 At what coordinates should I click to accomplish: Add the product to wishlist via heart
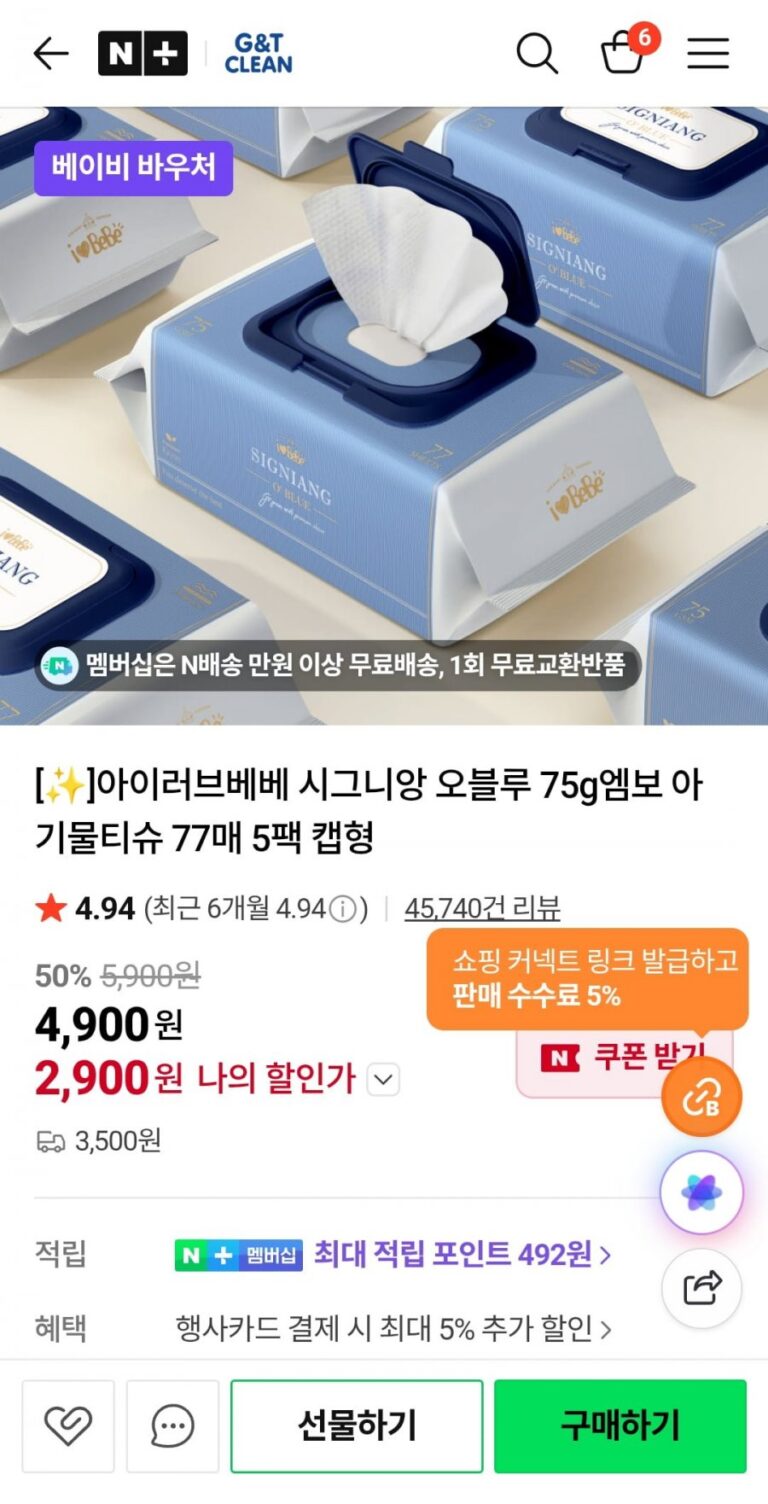[x=68, y=1426]
